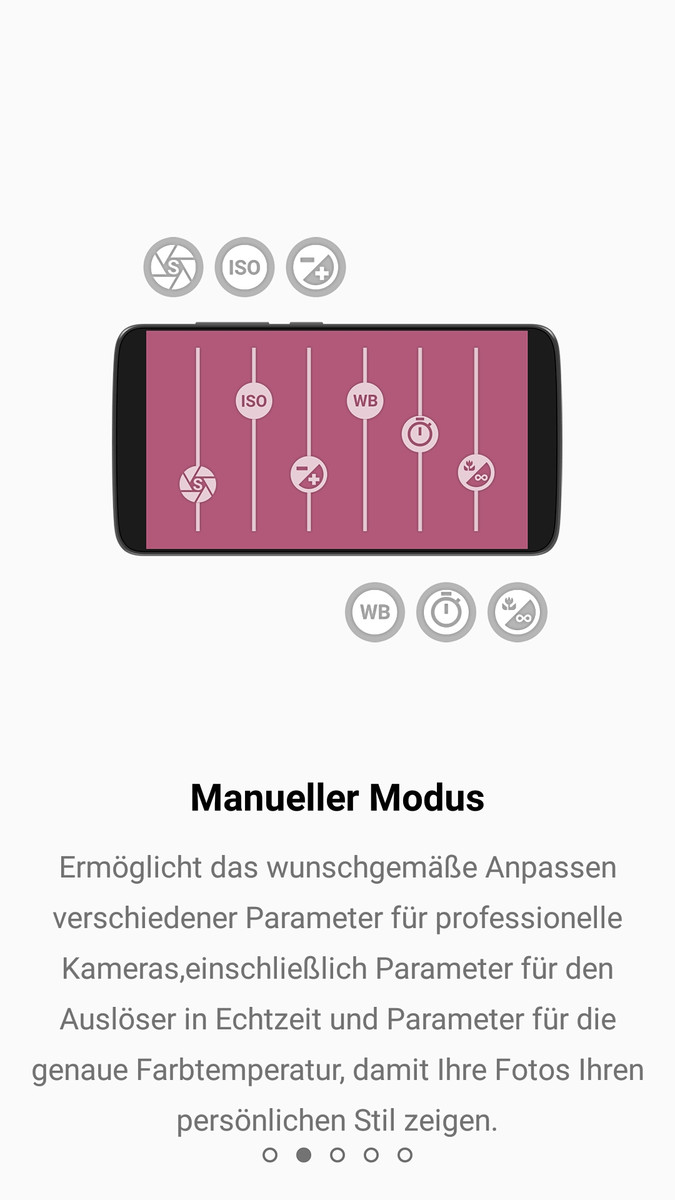The image size is (675, 1200).
Task: Select the third page indicator dot
Action: pos(337,1155)
